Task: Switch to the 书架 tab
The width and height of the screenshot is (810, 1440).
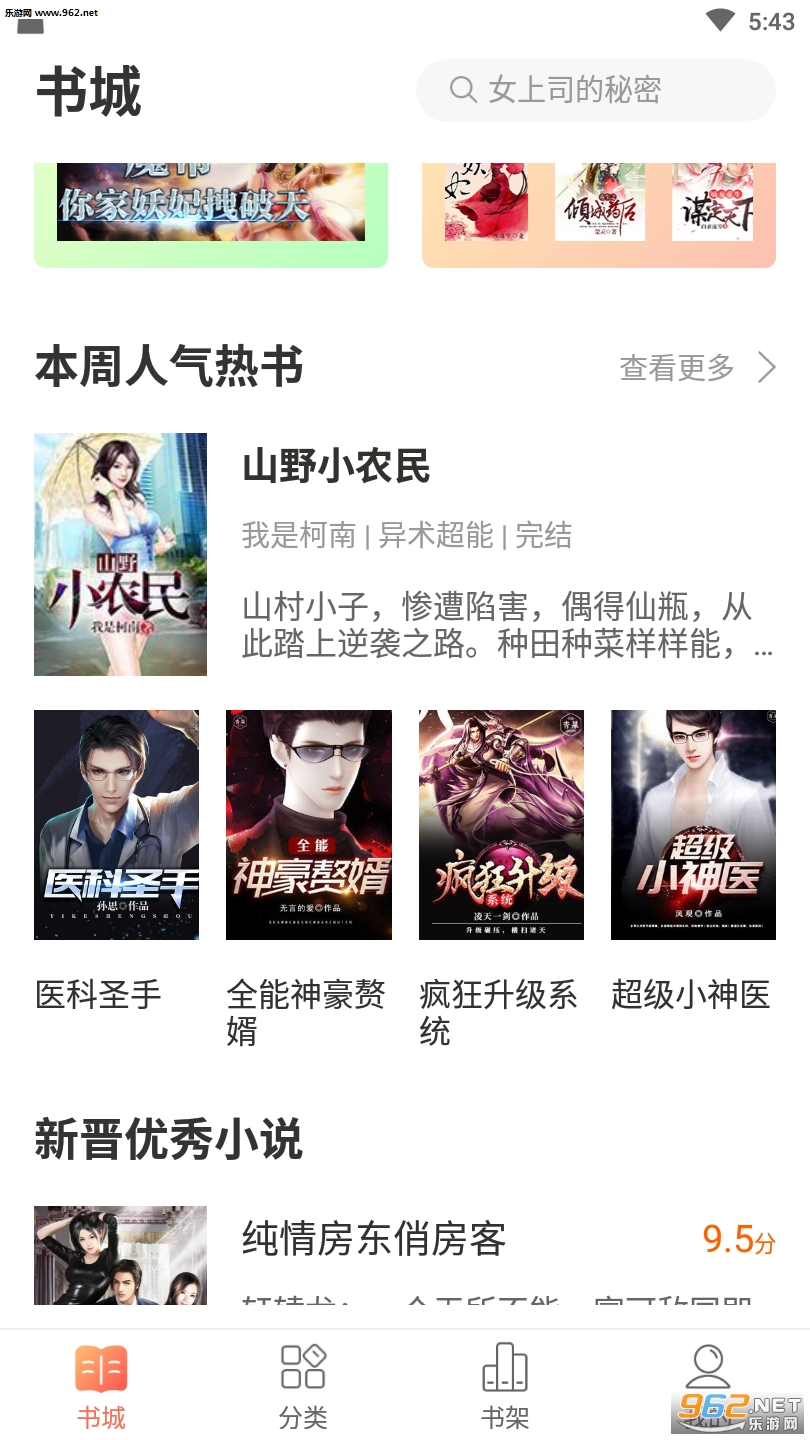Action: tap(505, 1387)
